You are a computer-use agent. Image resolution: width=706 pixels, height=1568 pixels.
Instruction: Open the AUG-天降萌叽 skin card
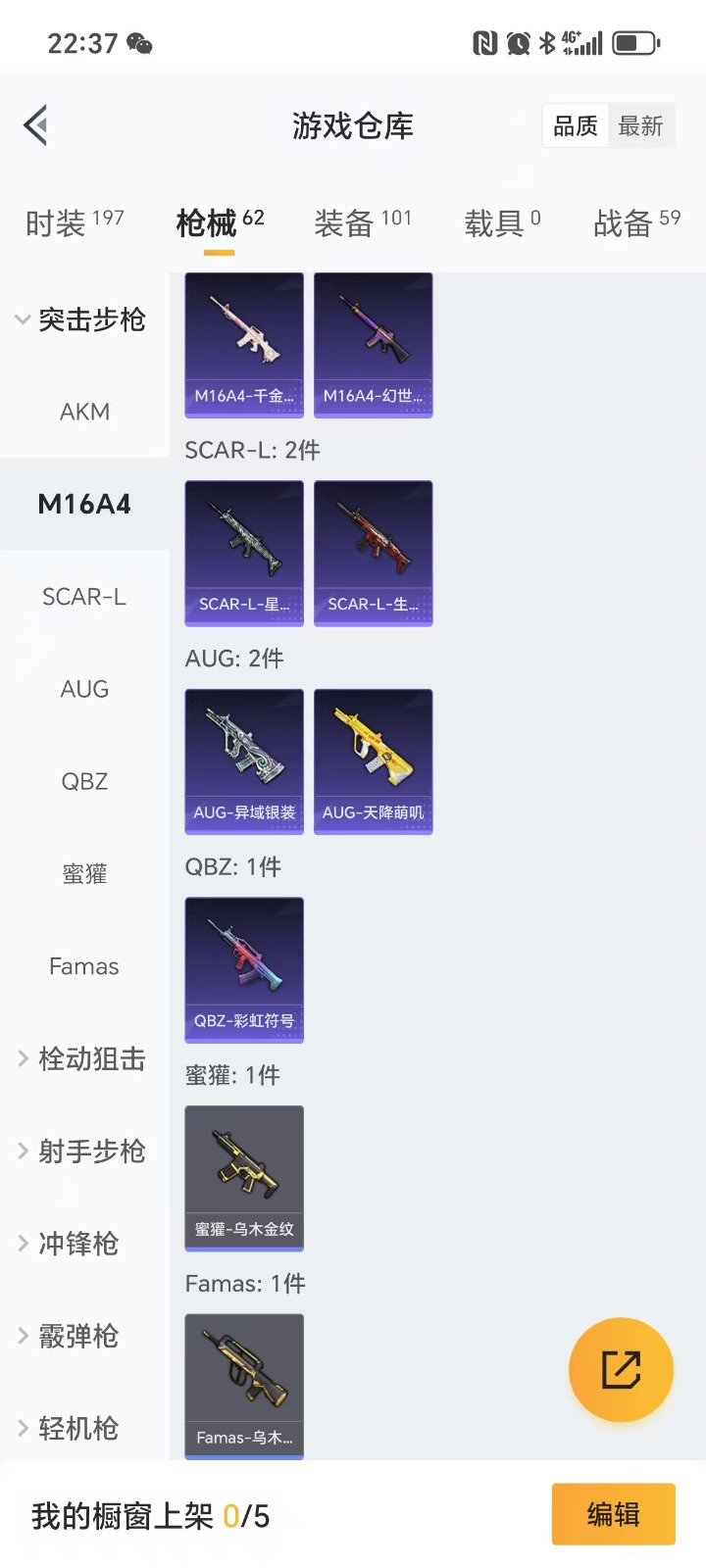(373, 761)
